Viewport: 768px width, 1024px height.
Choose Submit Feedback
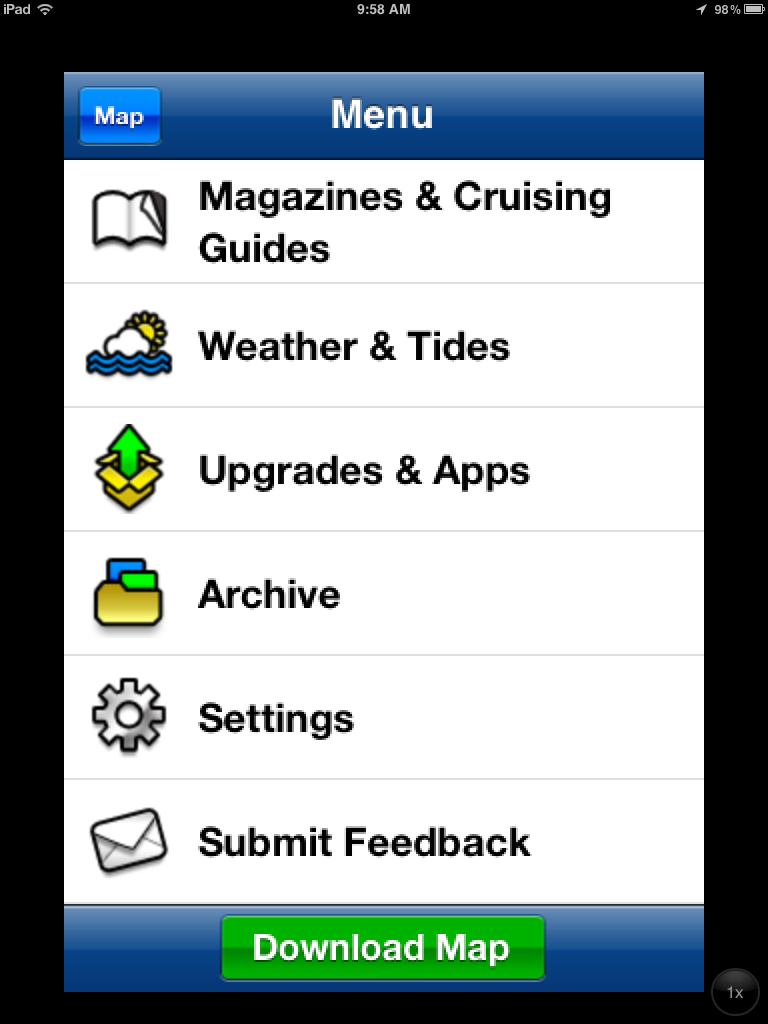click(x=384, y=842)
